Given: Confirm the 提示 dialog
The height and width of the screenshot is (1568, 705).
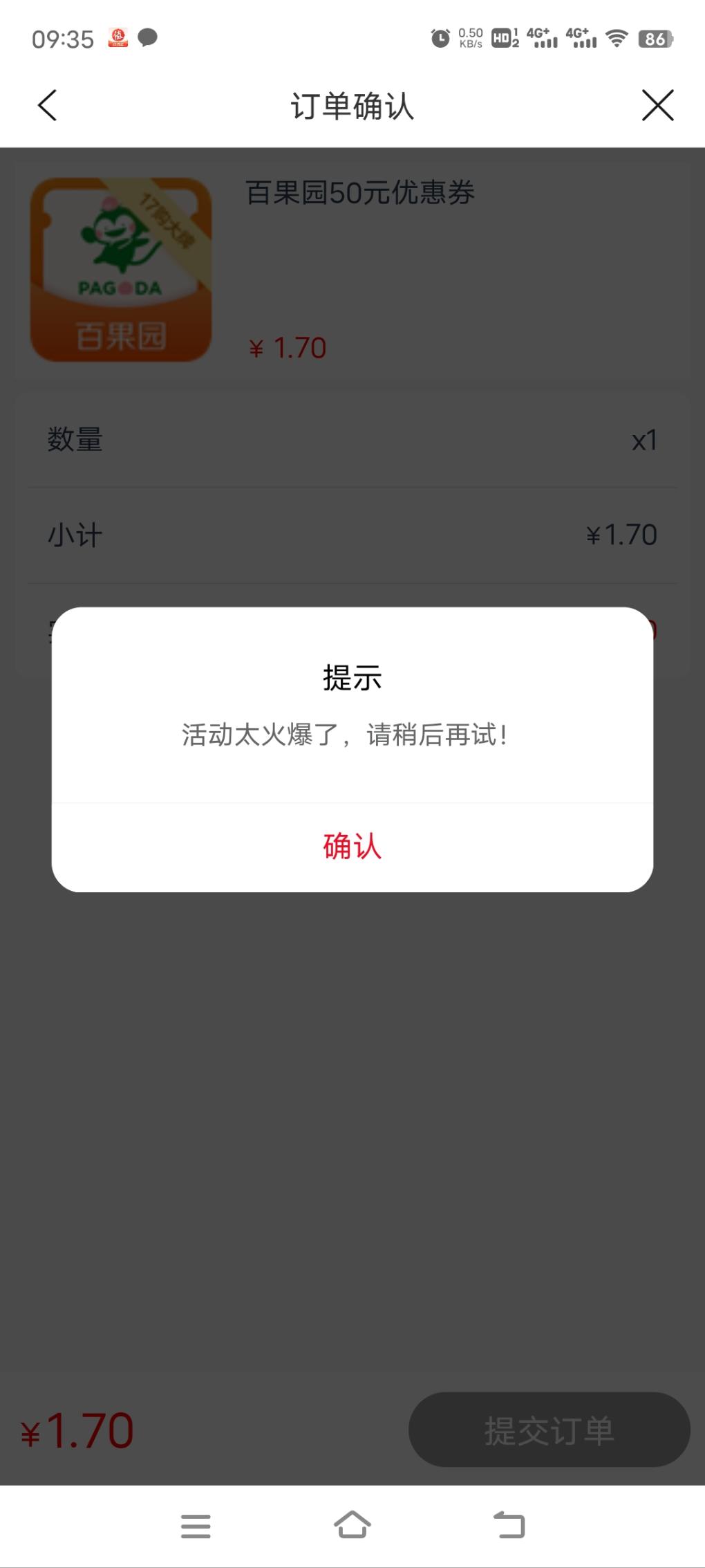Looking at the screenshot, I should [352, 847].
